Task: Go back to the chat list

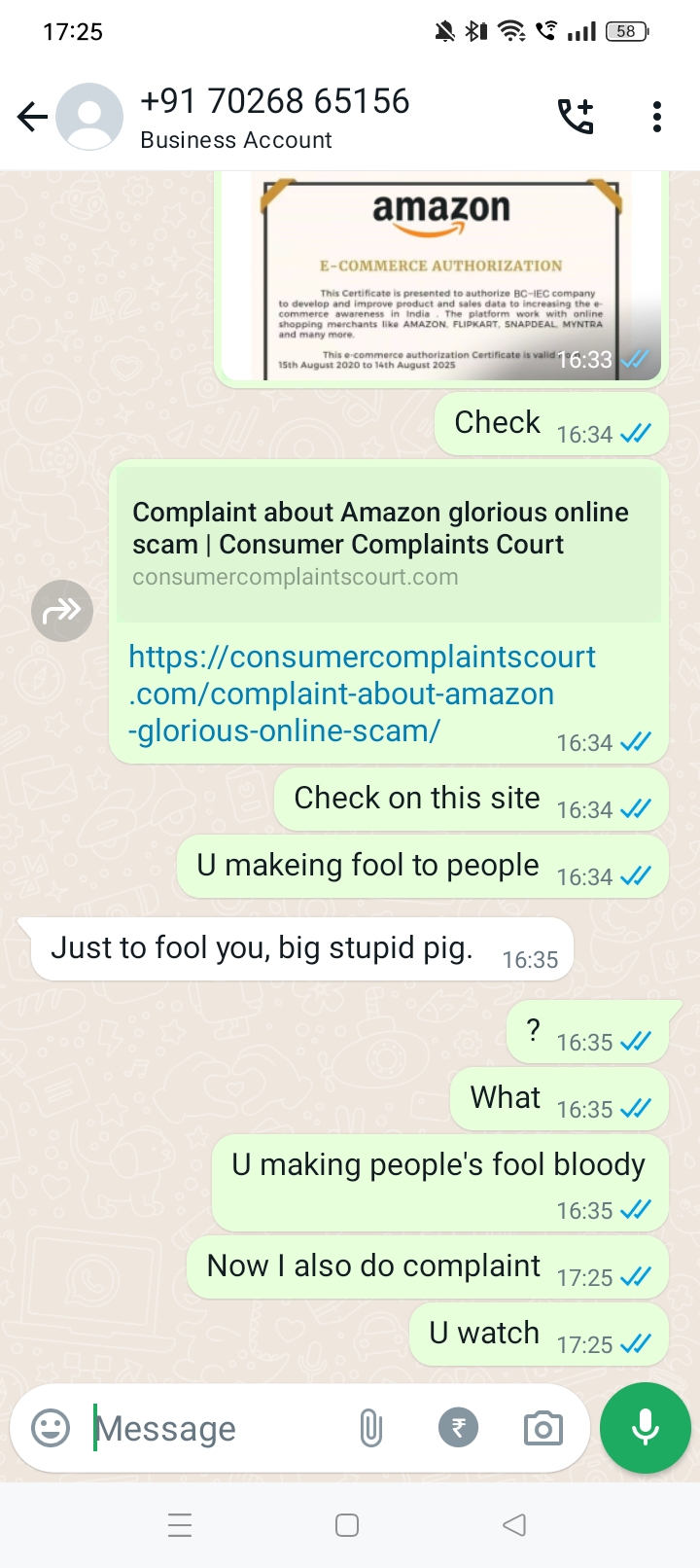Action: click(32, 118)
